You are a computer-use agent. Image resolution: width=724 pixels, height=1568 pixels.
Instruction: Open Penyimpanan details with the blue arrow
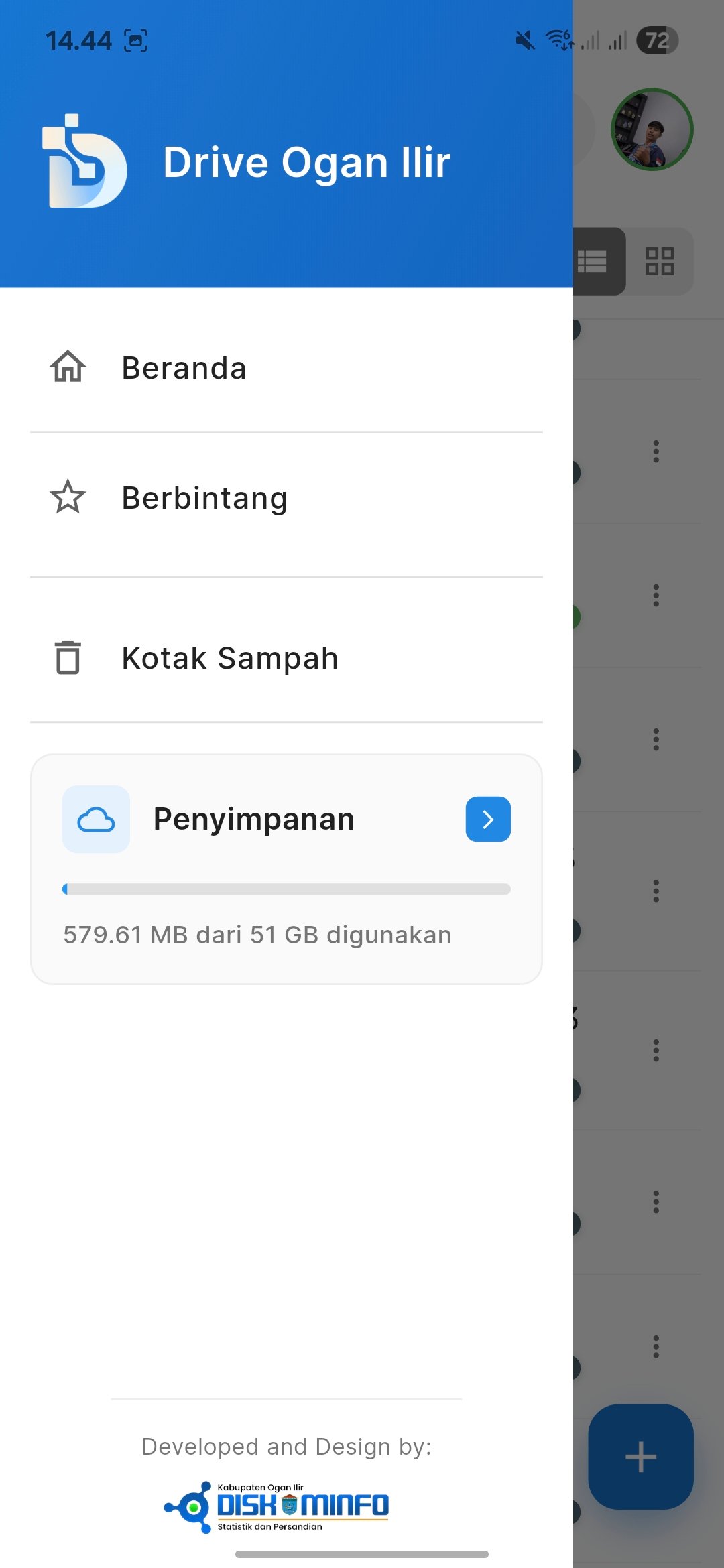click(488, 819)
